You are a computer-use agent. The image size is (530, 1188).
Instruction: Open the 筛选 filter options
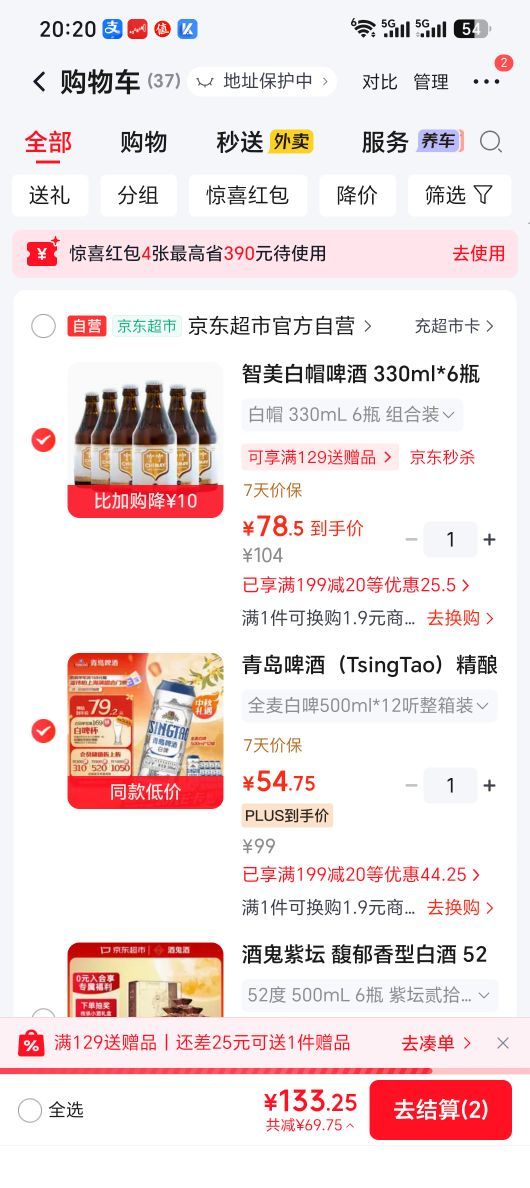(x=459, y=195)
